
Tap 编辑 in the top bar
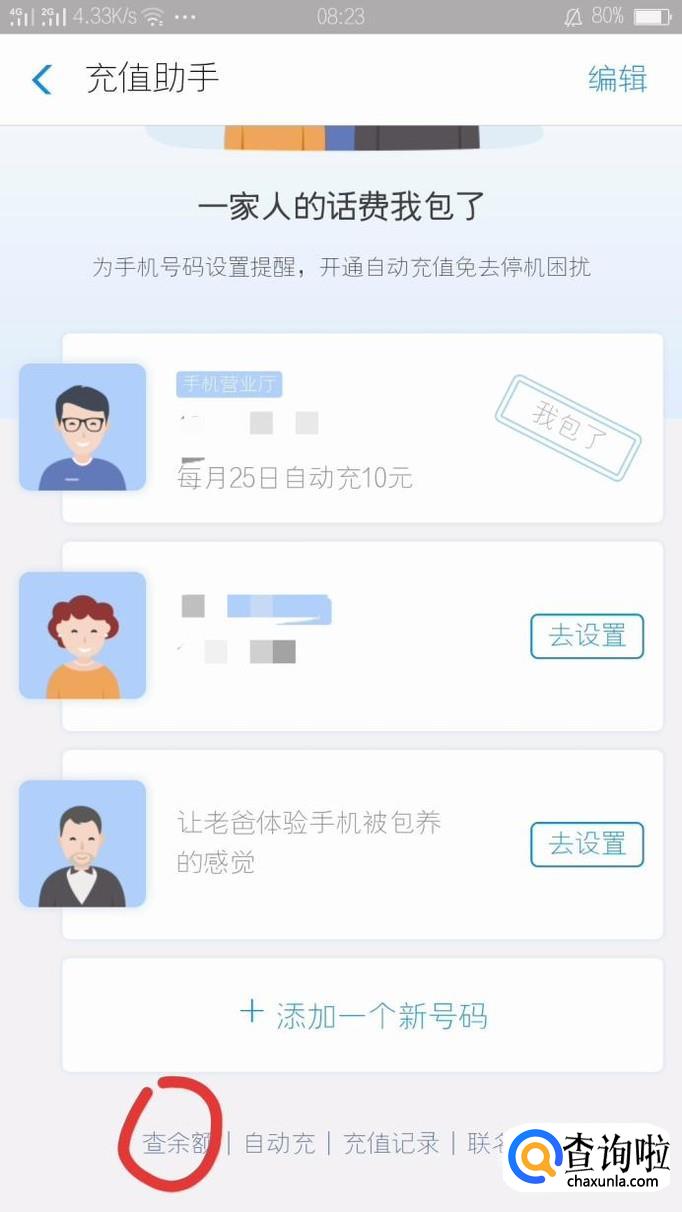[617, 79]
